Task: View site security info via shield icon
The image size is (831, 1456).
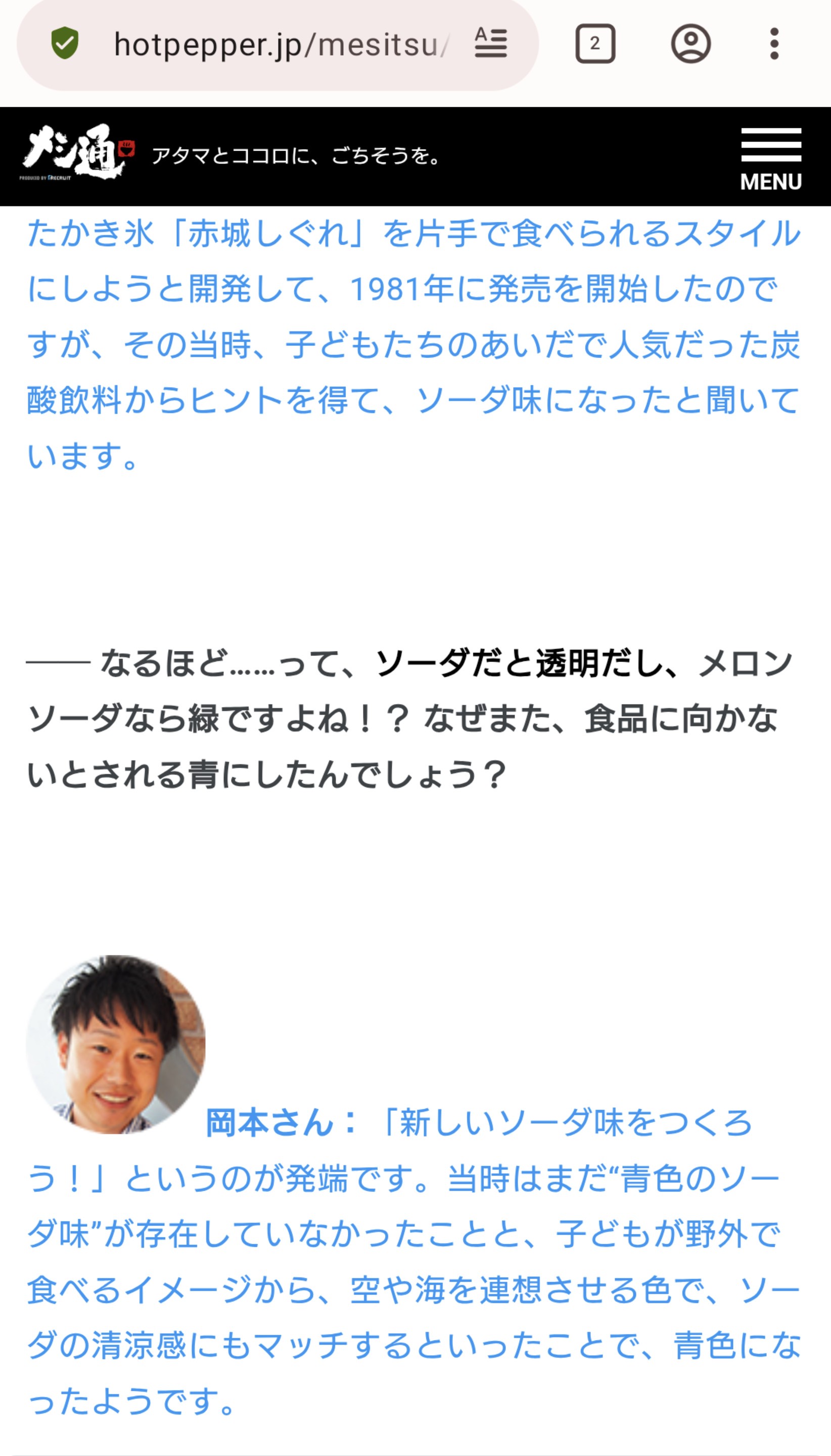Action: coord(65,43)
